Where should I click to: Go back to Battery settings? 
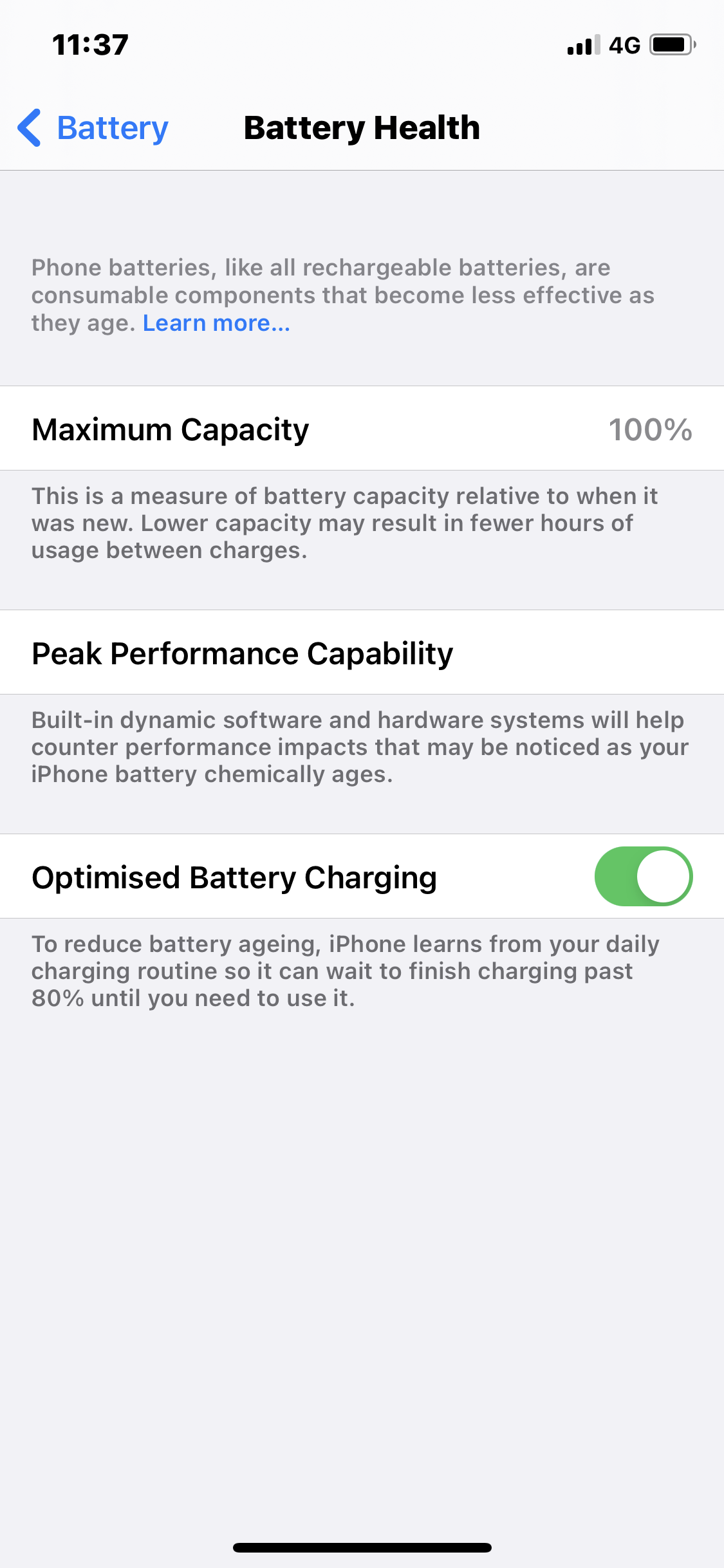point(93,127)
